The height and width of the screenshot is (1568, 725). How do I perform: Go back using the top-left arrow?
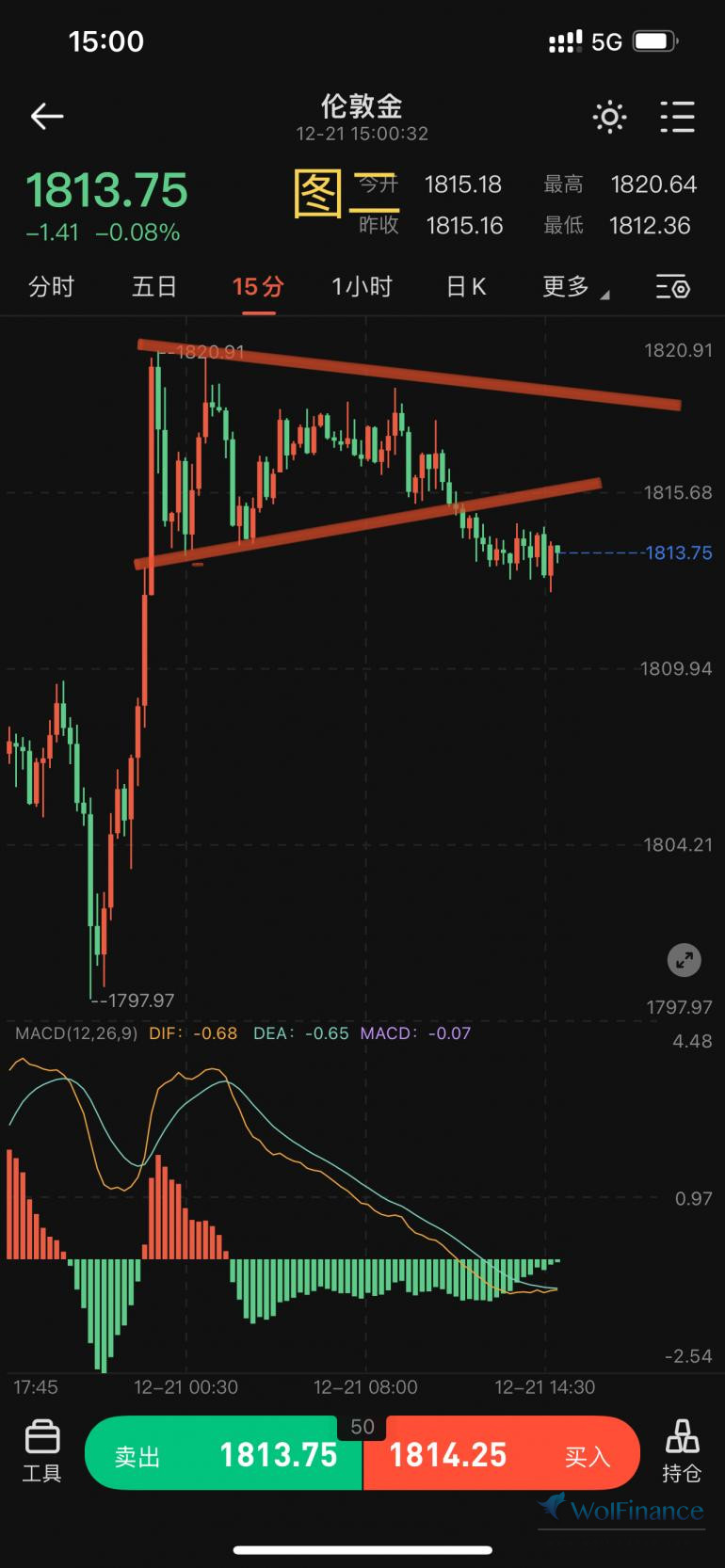[x=46, y=116]
